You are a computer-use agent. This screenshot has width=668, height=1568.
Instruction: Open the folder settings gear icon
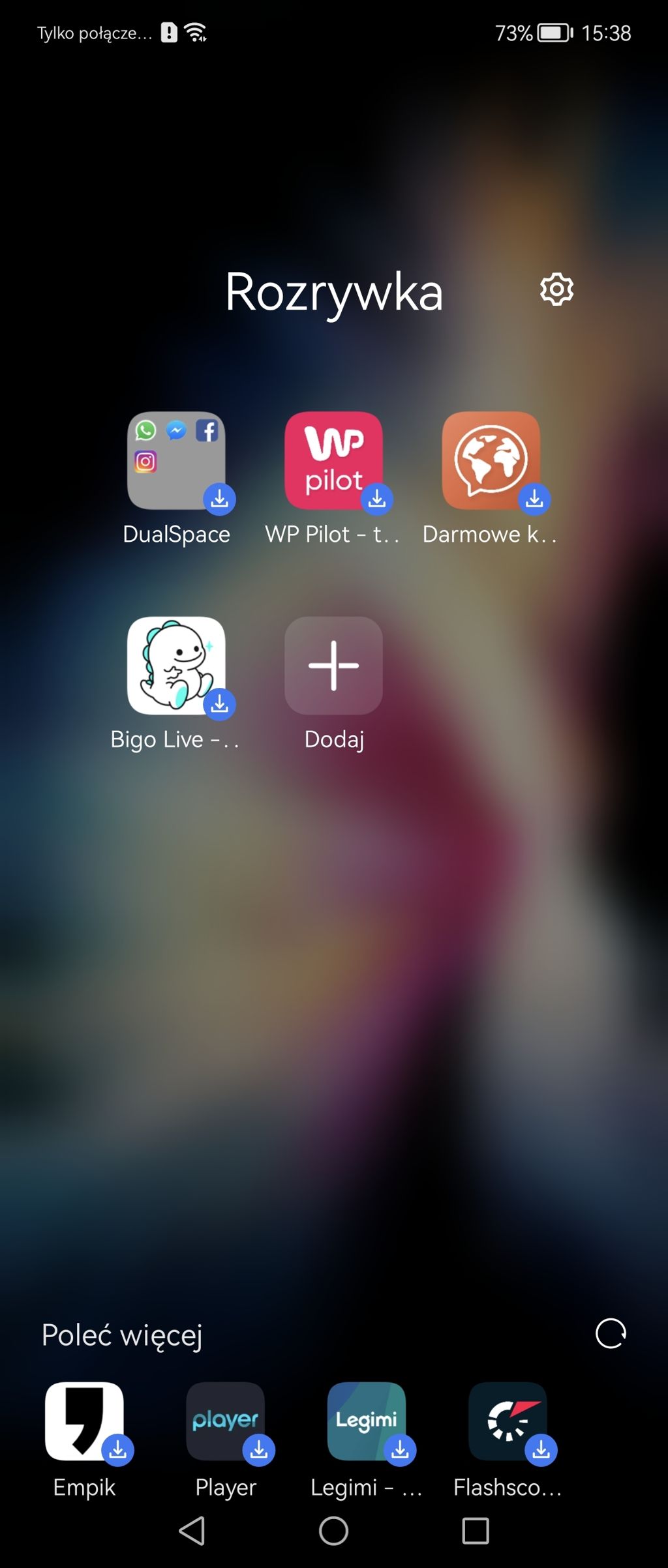pyautogui.click(x=556, y=289)
